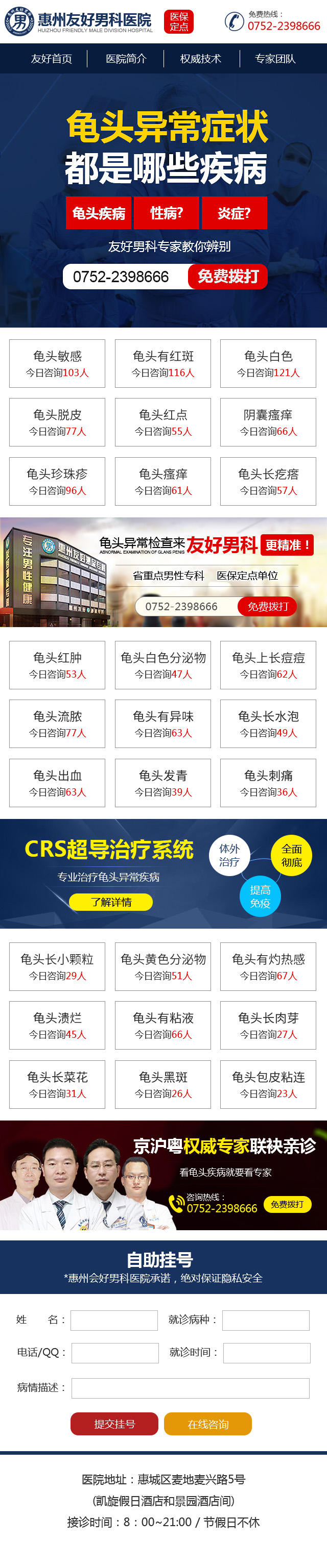
Task: Open the 权威技术 nav item
Action: click(200, 59)
